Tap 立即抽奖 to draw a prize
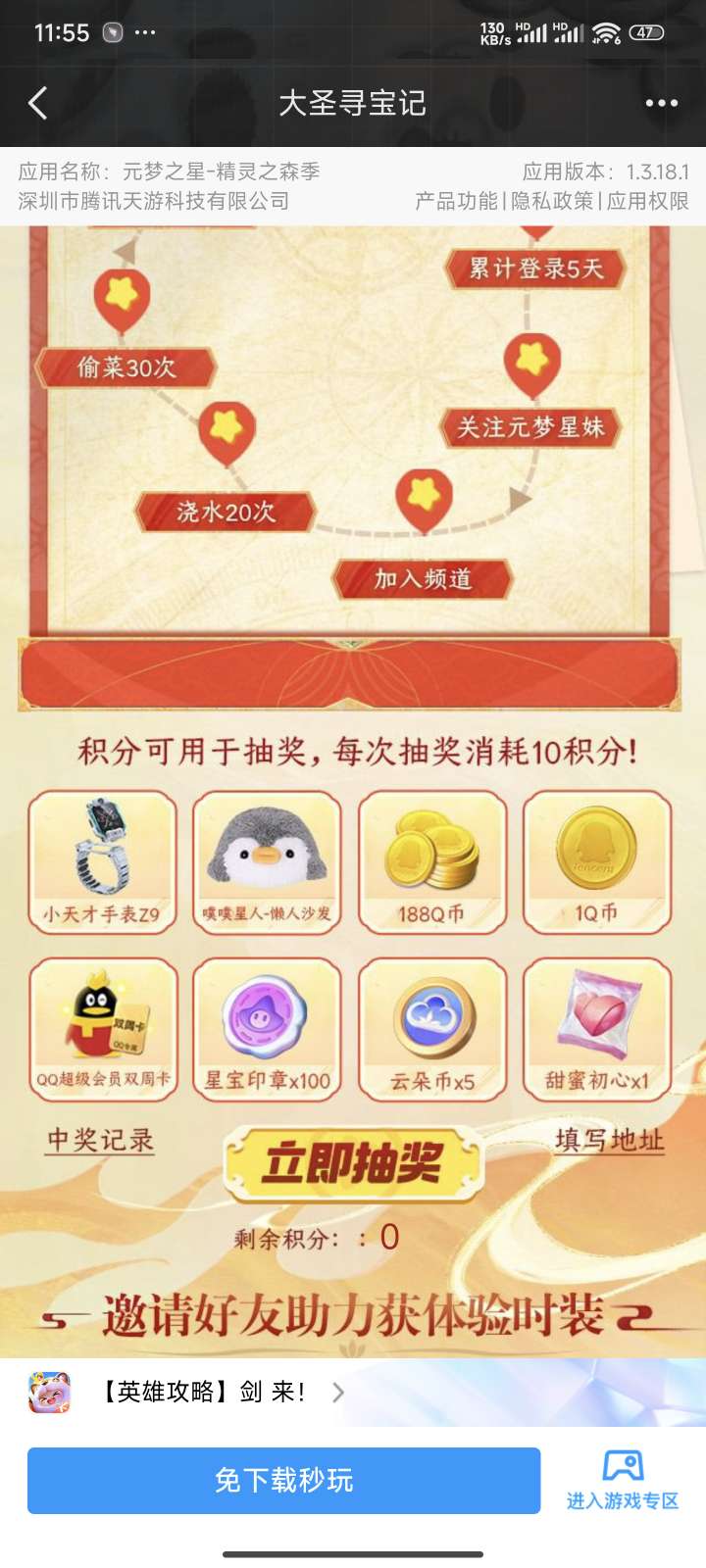 [x=353, y=1164]
